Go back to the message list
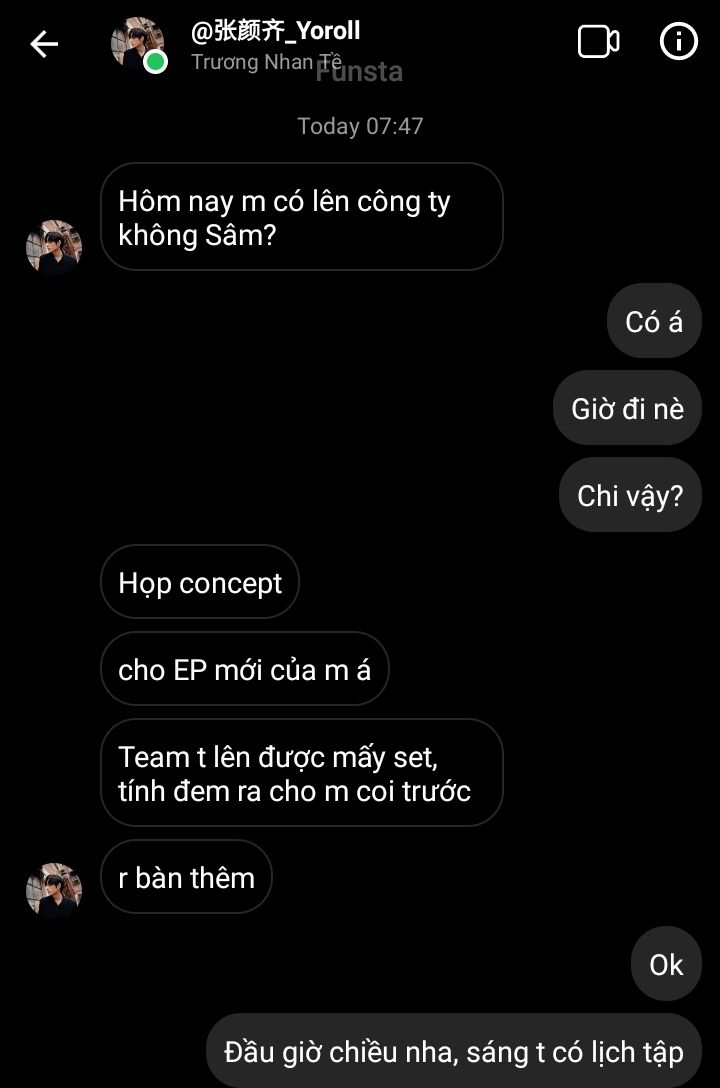The image size is (720, 1088). pos(44,44)
